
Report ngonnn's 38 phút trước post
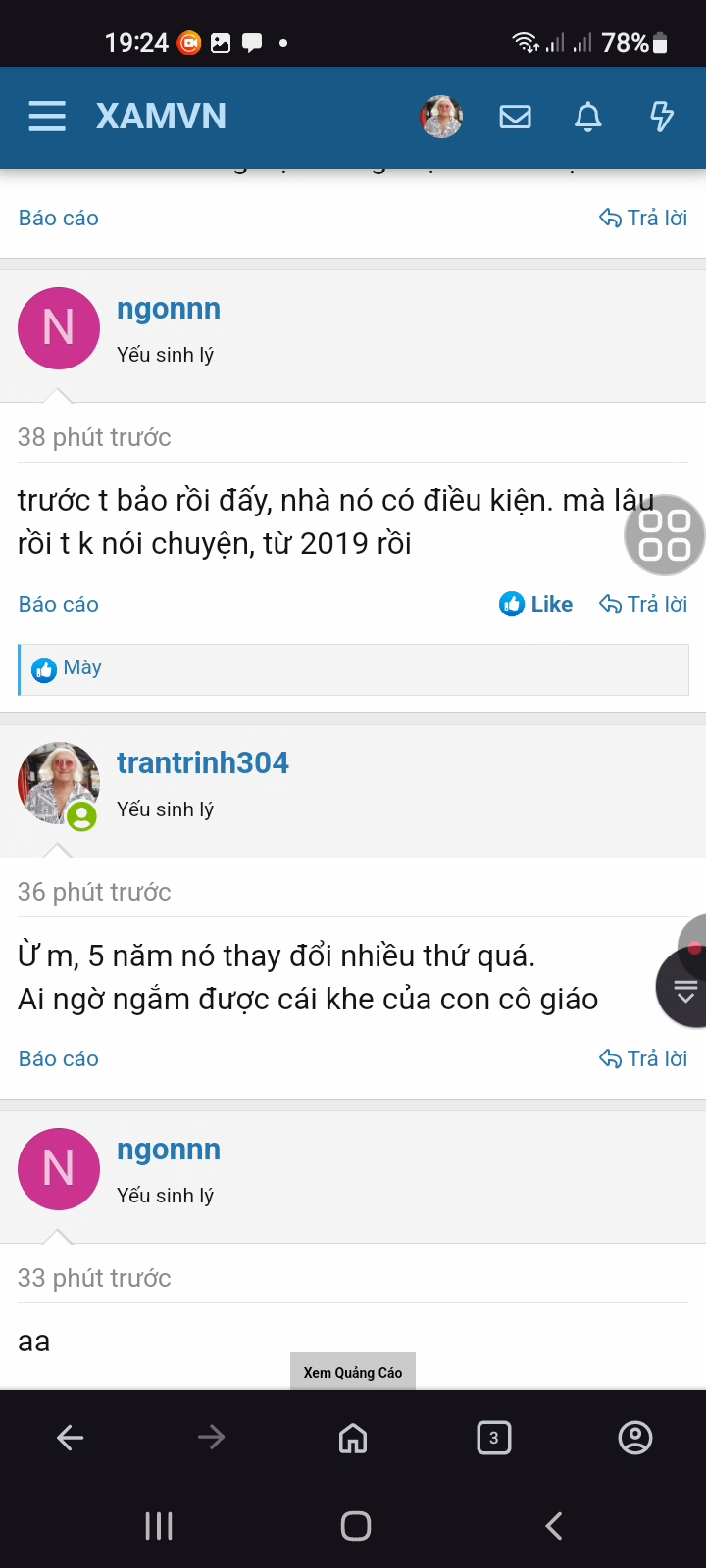(59, 604)
